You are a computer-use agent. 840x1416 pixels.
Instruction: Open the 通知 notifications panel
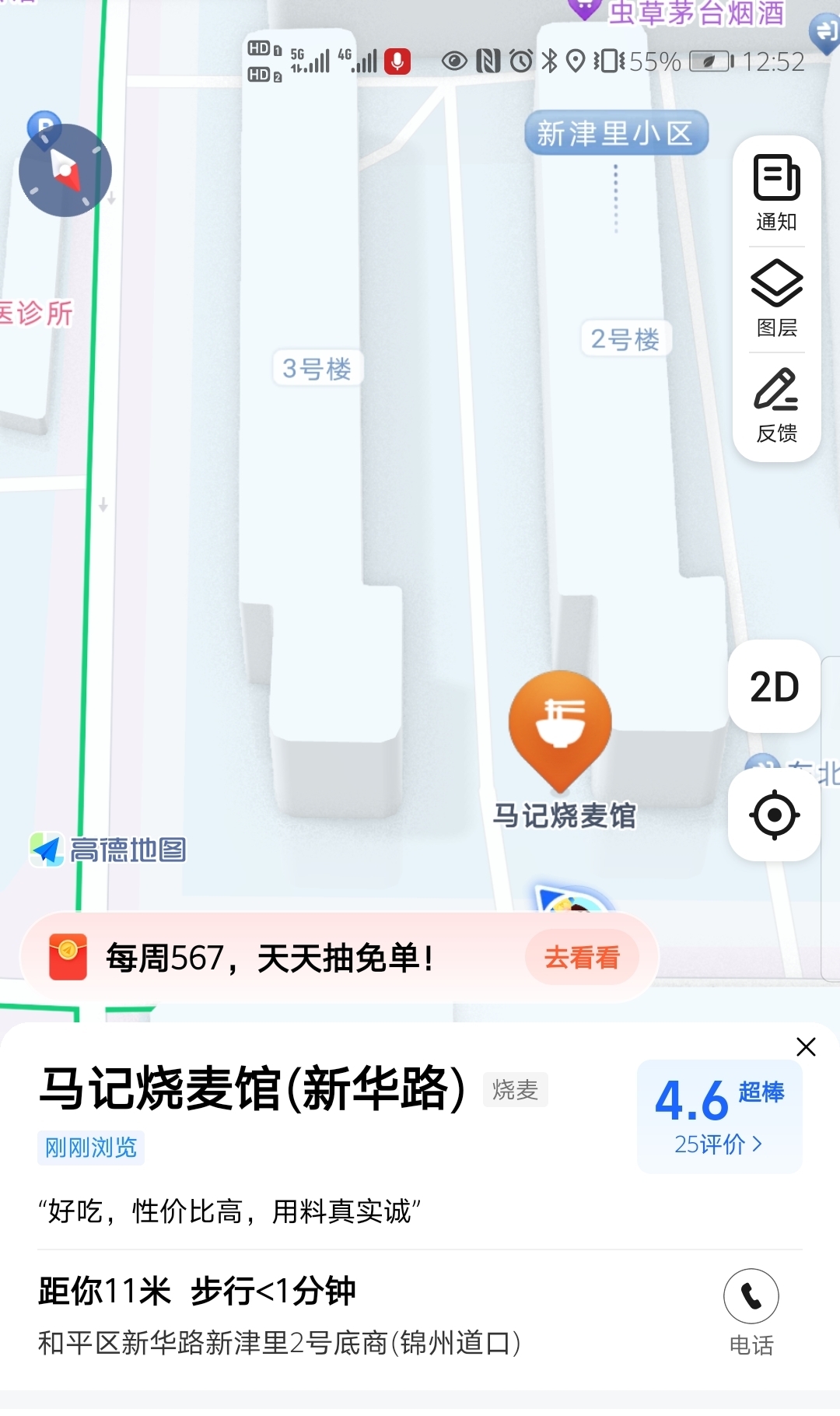776,192
